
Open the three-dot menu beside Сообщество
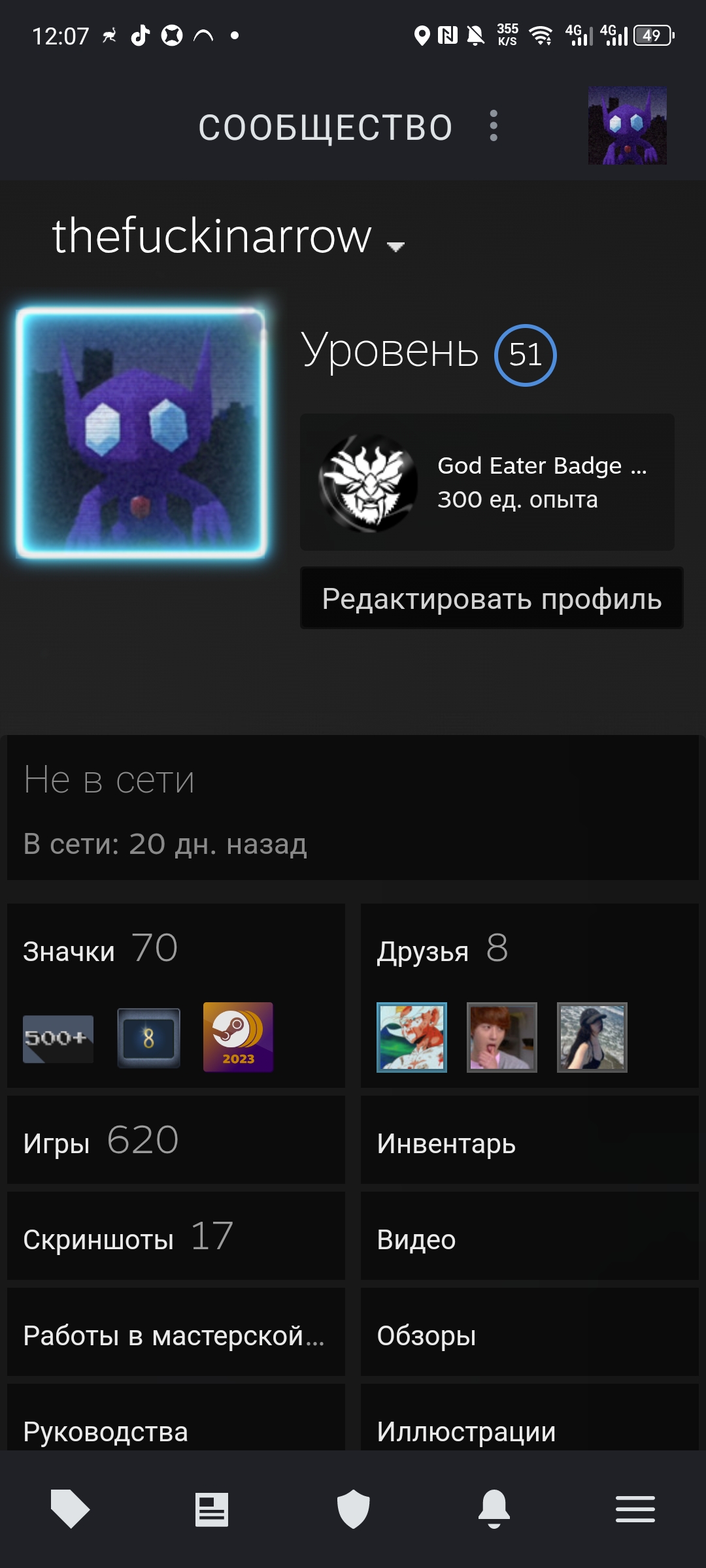tap(494, 125)
